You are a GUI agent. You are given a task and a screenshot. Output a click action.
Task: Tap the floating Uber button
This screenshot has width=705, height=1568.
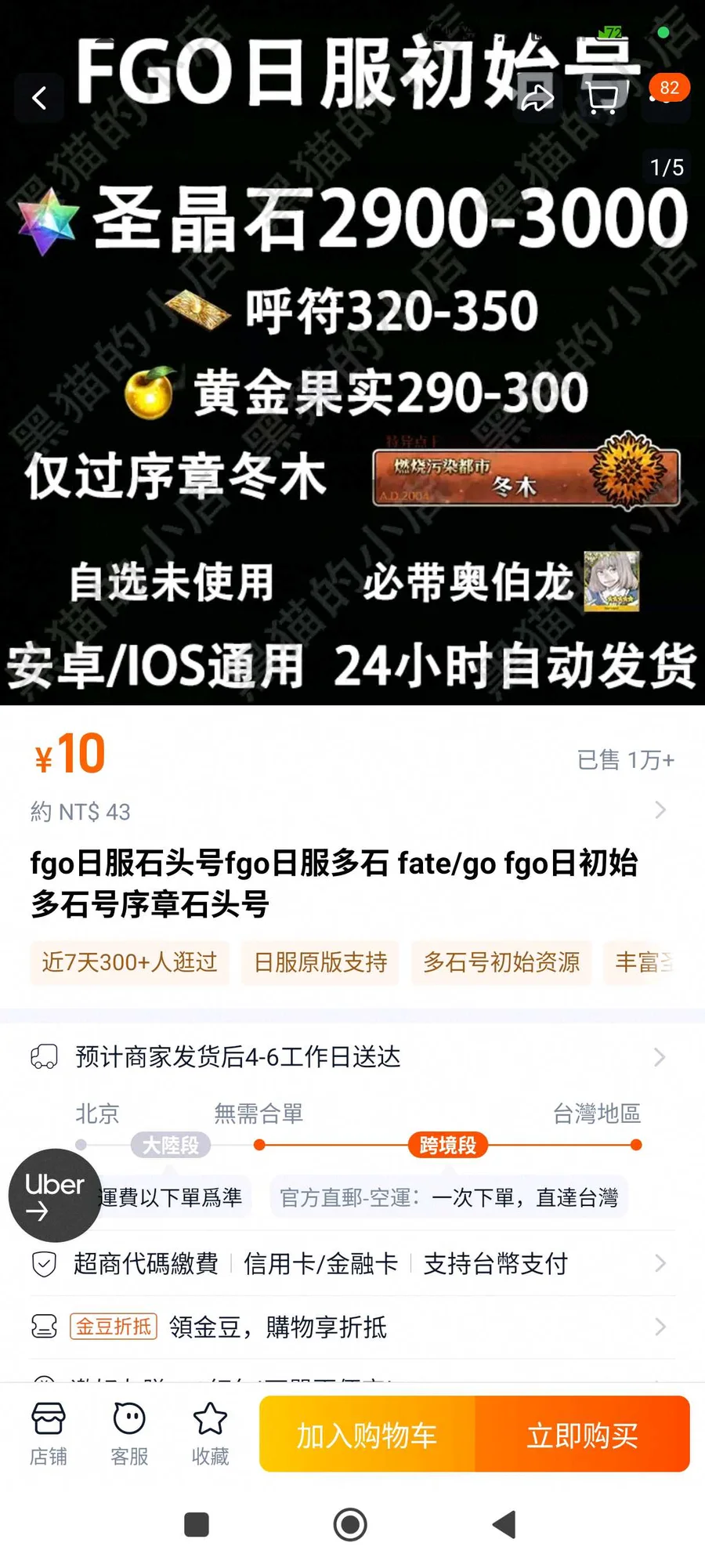pyautogui.click(x=54, y=1196)
